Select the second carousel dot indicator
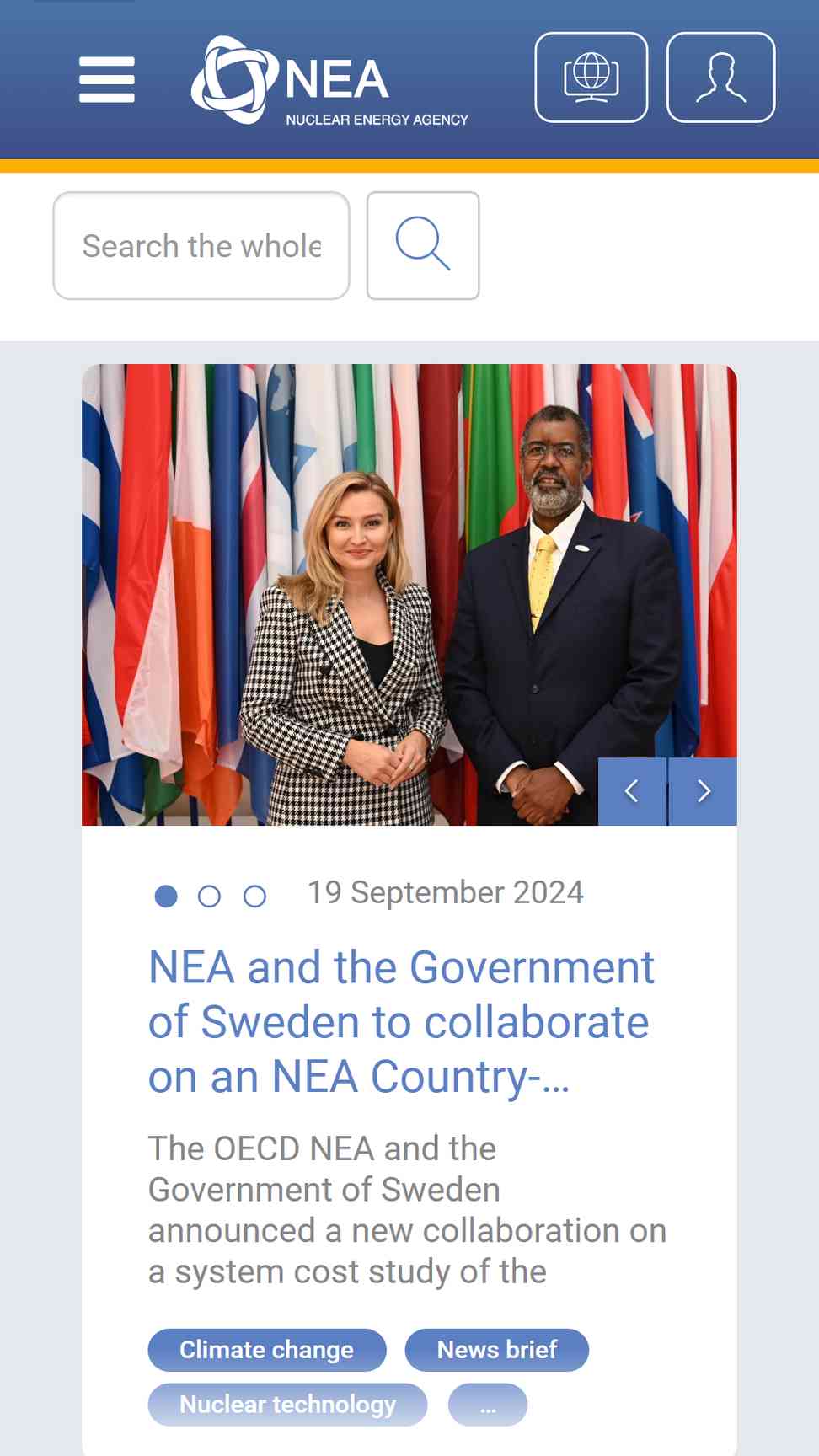This screenshot has width=819, height=1456. [x=209, y=897]
